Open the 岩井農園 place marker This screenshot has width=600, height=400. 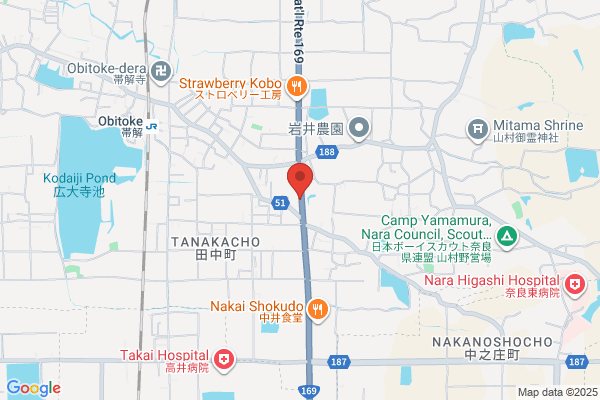[x=359, y=129]
